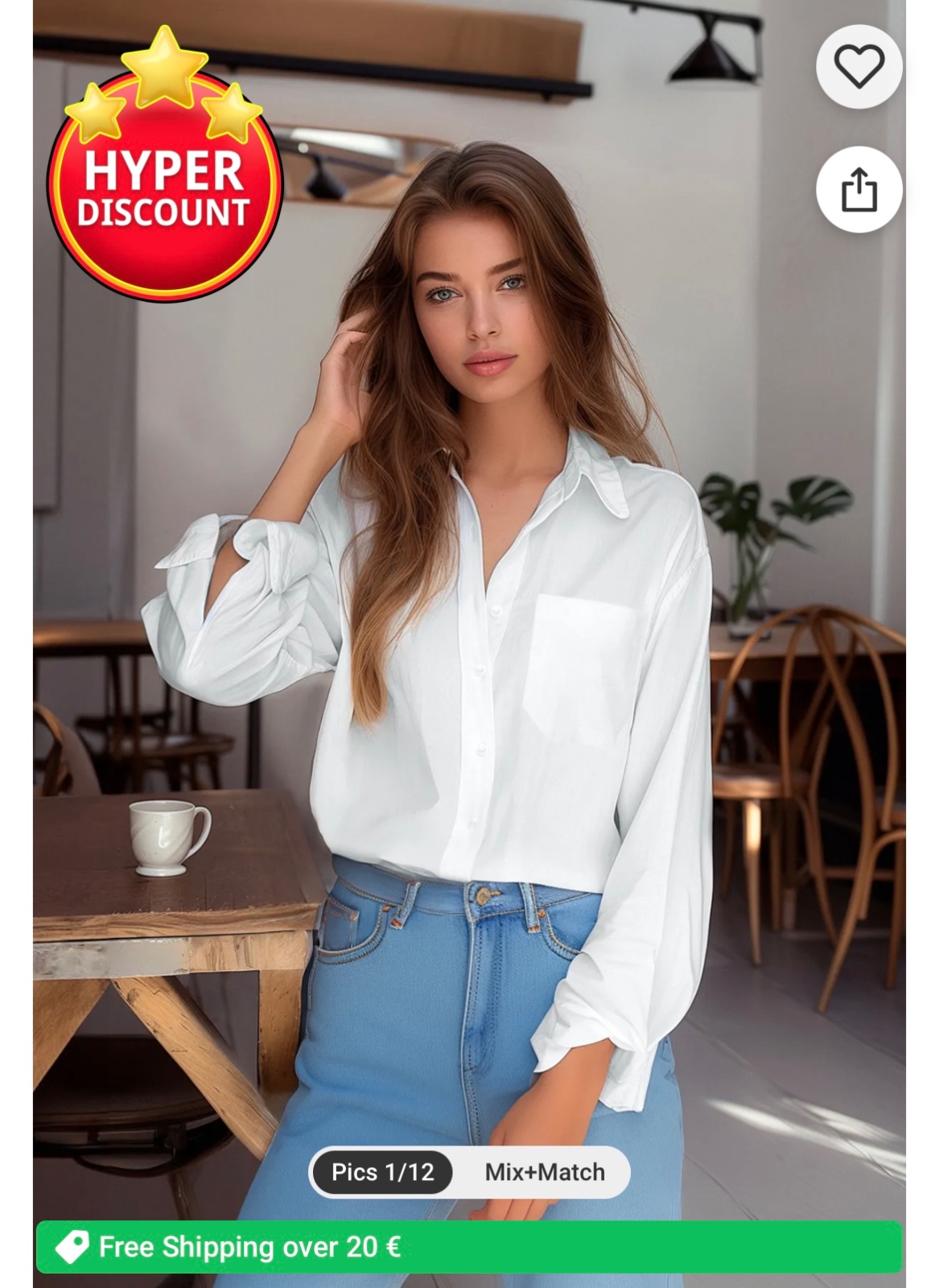Open the Free Shipping over 20 € banner
The height and width of the screenshot is (1288, 939).
[x=469, y=1247]
